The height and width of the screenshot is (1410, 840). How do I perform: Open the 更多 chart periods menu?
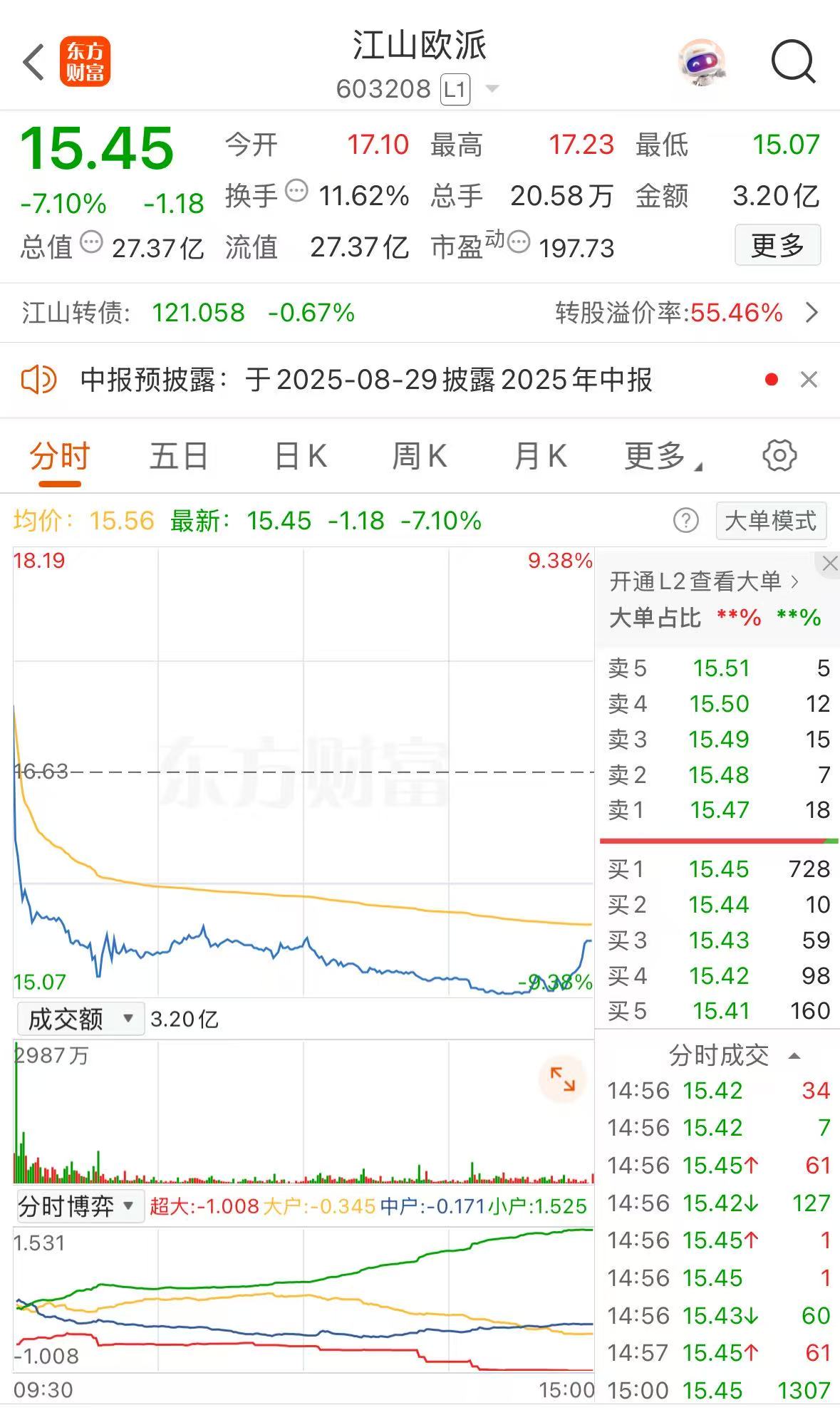tap(663, 456)
